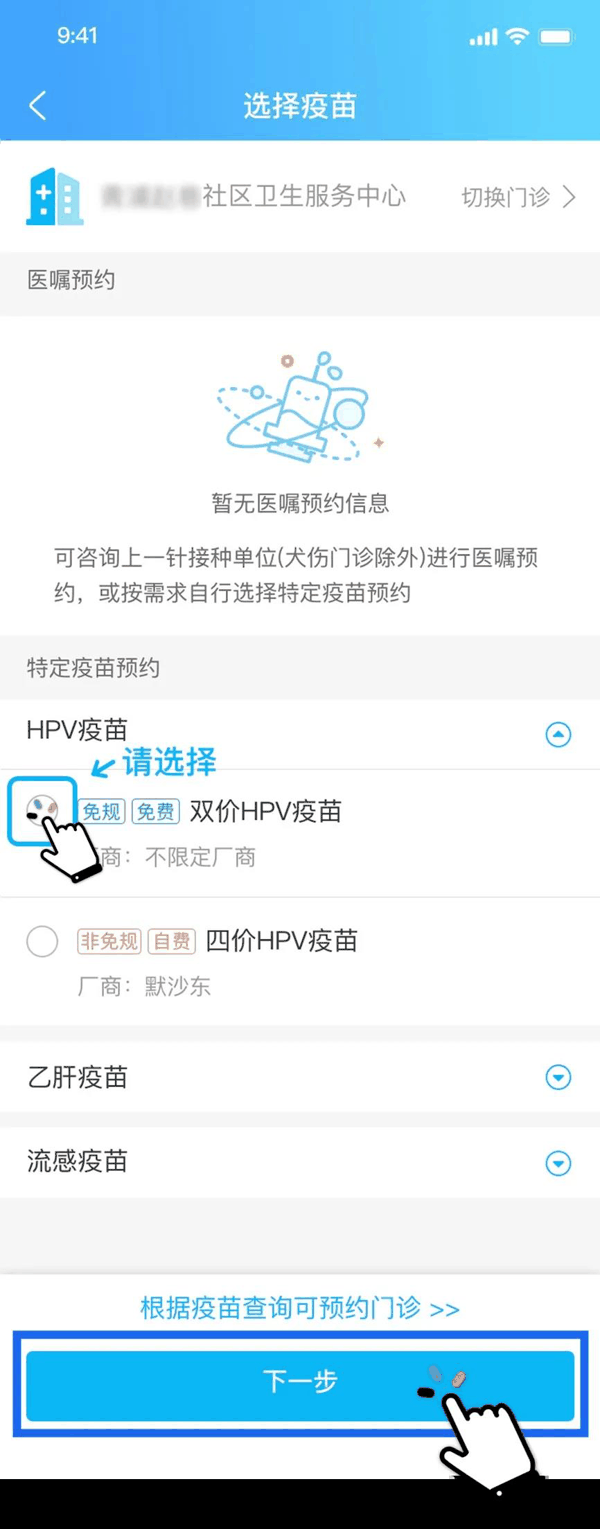Expand the 流感疫苗 section
The width and height of the screenshot is (600, 1529).
558,1163
